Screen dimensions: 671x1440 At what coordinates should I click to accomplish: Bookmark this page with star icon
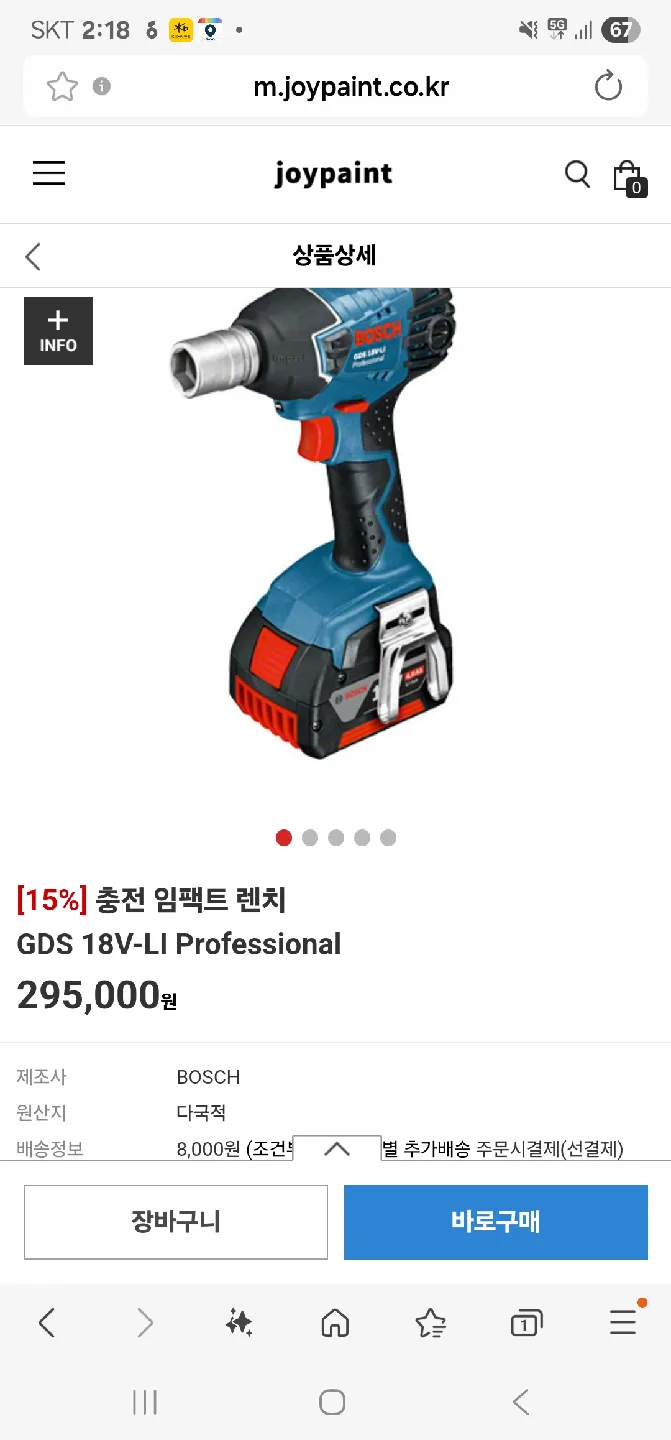[x=62, y=87]
